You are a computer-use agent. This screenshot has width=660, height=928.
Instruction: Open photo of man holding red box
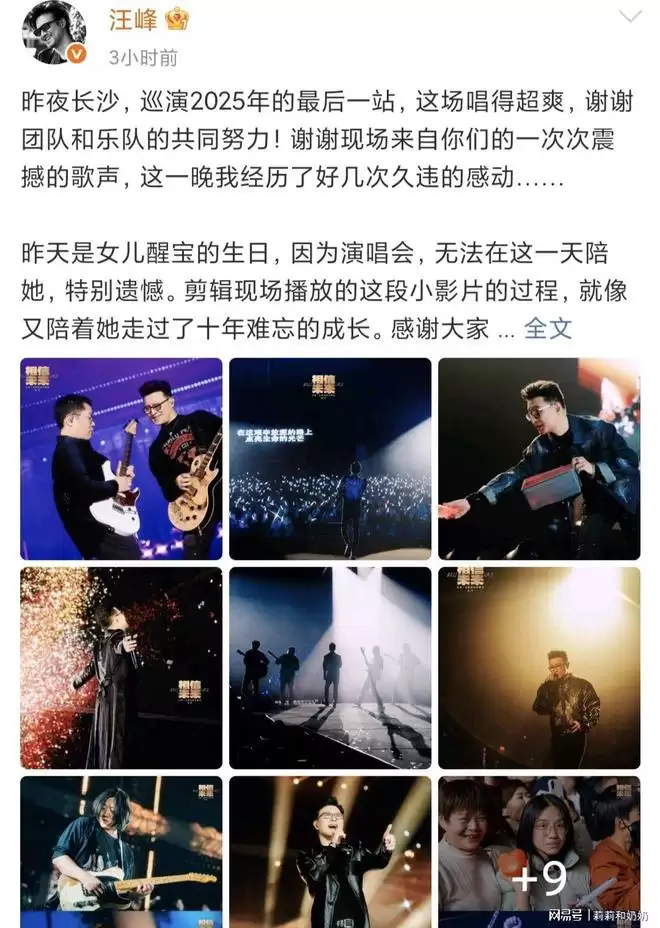point(539,458)
